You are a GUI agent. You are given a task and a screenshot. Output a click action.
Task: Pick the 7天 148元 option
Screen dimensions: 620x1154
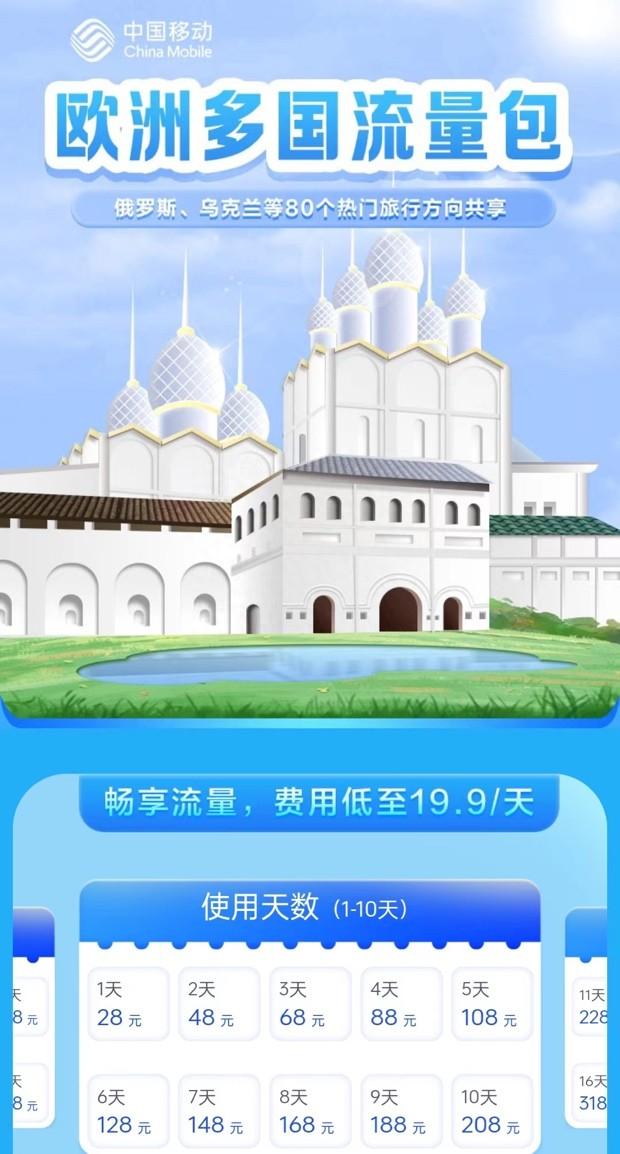point(219,1111)
